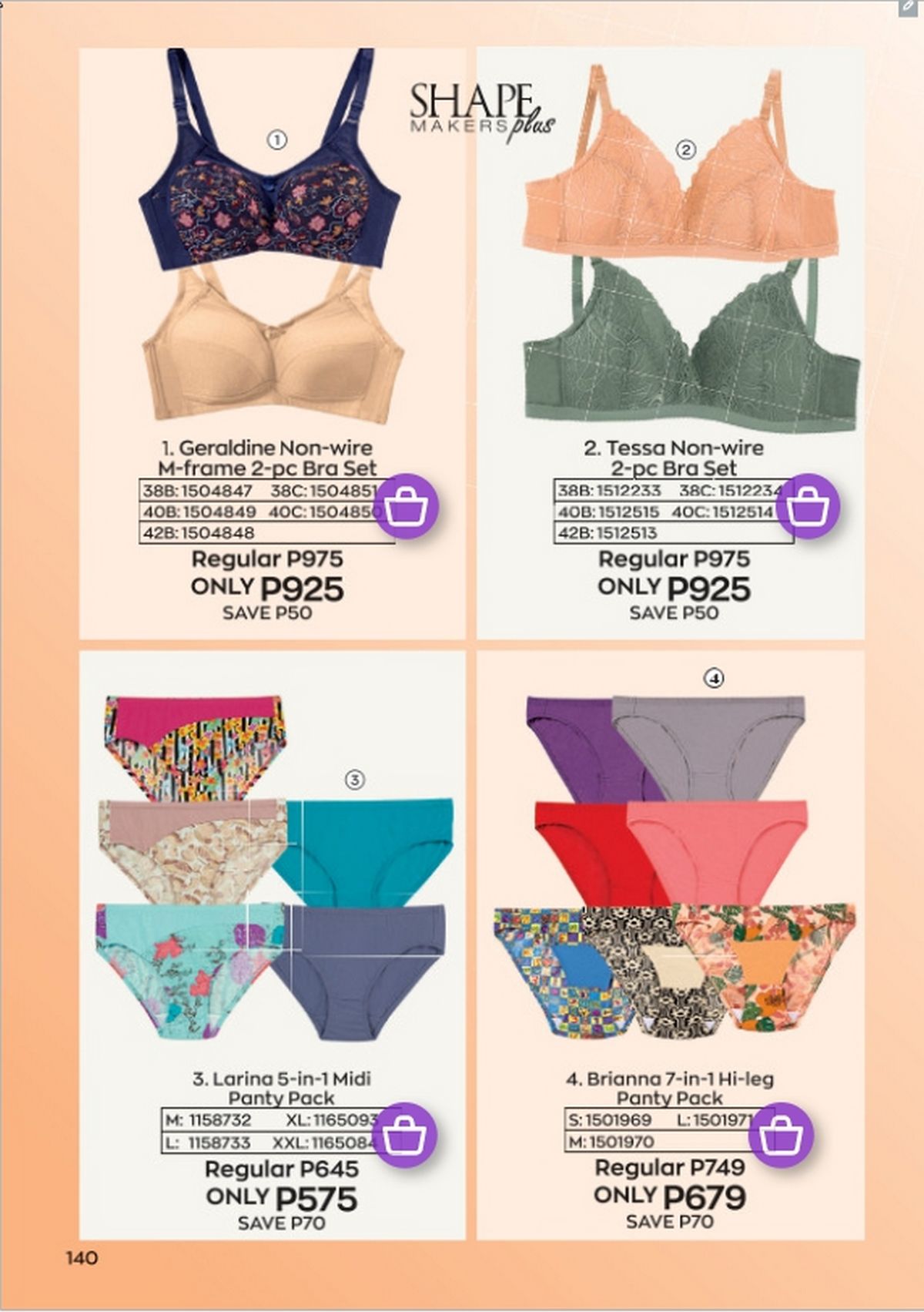
Task: Add Brianna 7-in-1 Hi-leg Panty Pack to basket
Action: click(782, 1135)
